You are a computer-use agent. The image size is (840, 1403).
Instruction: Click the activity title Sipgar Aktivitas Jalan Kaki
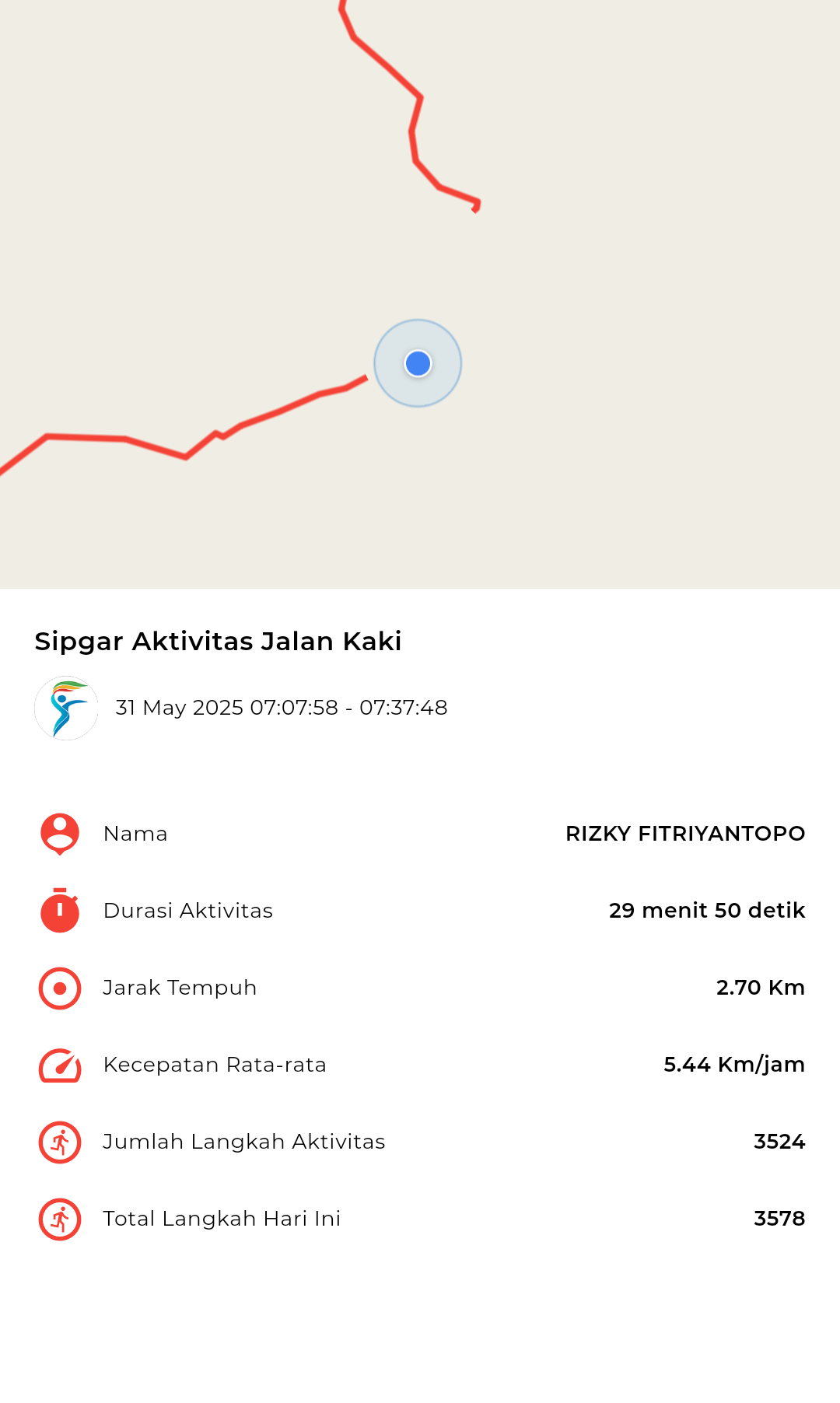218,642
